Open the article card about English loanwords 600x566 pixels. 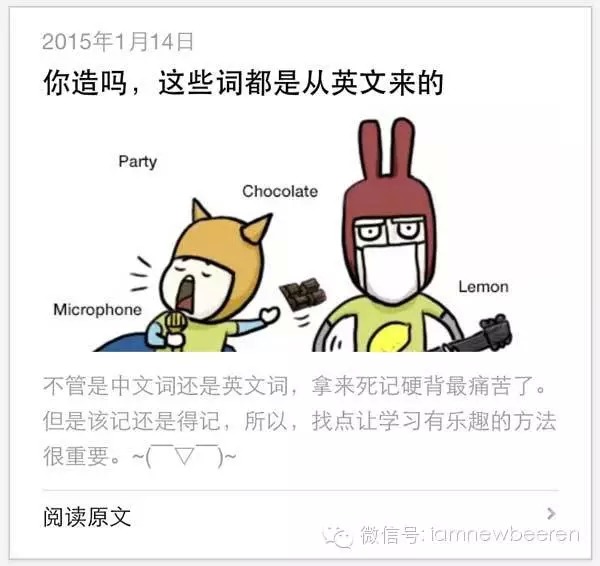pyautogui.click(x=243, y=83)
